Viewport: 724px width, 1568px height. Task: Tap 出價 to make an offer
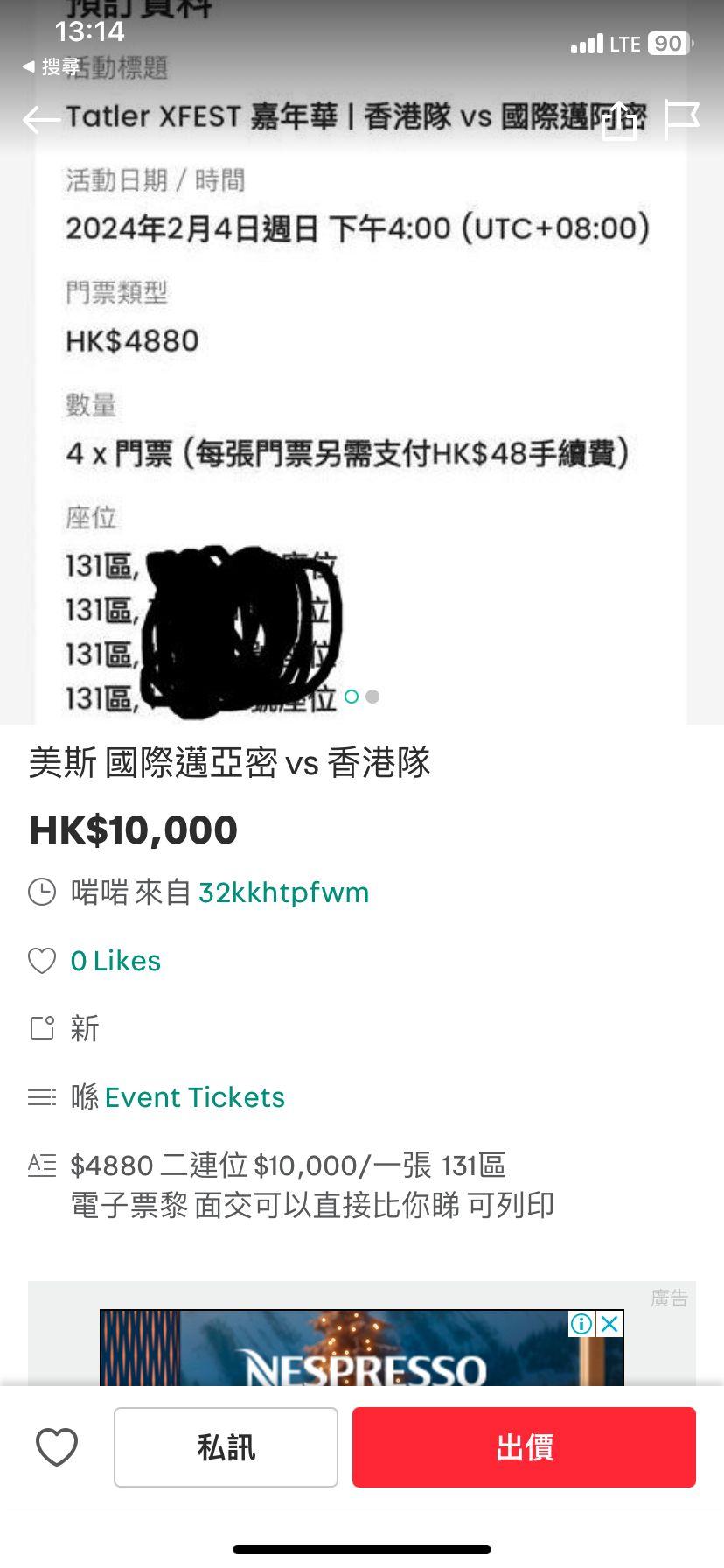click(x=524, y=1446)
